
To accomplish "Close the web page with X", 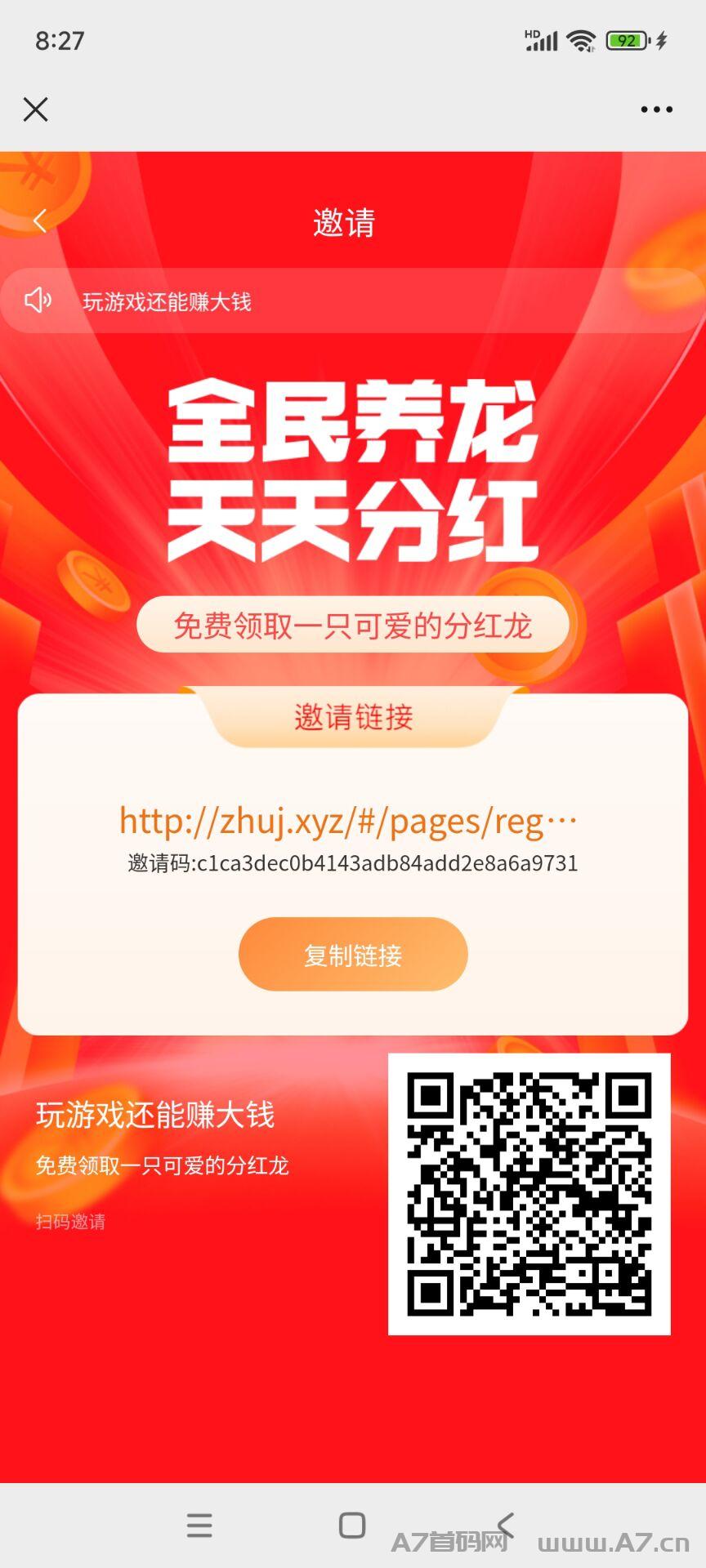I will pos(35,109).
